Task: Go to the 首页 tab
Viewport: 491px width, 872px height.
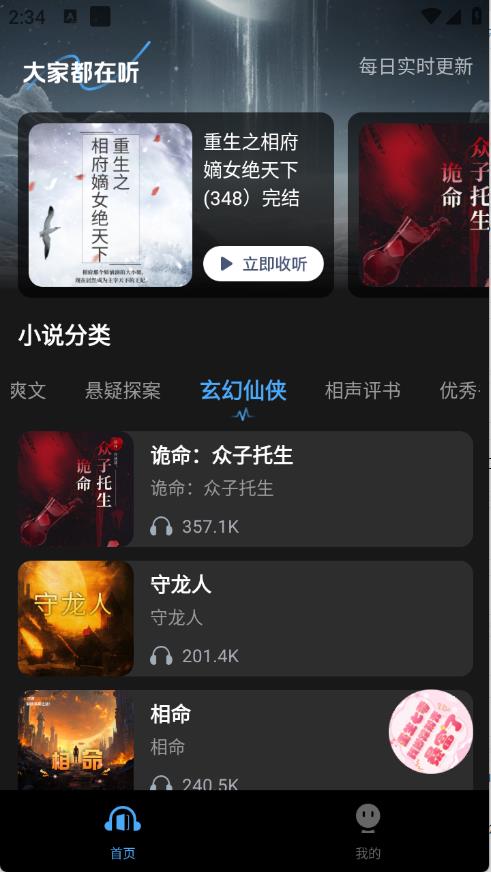Action: click(x=123, y=831)
